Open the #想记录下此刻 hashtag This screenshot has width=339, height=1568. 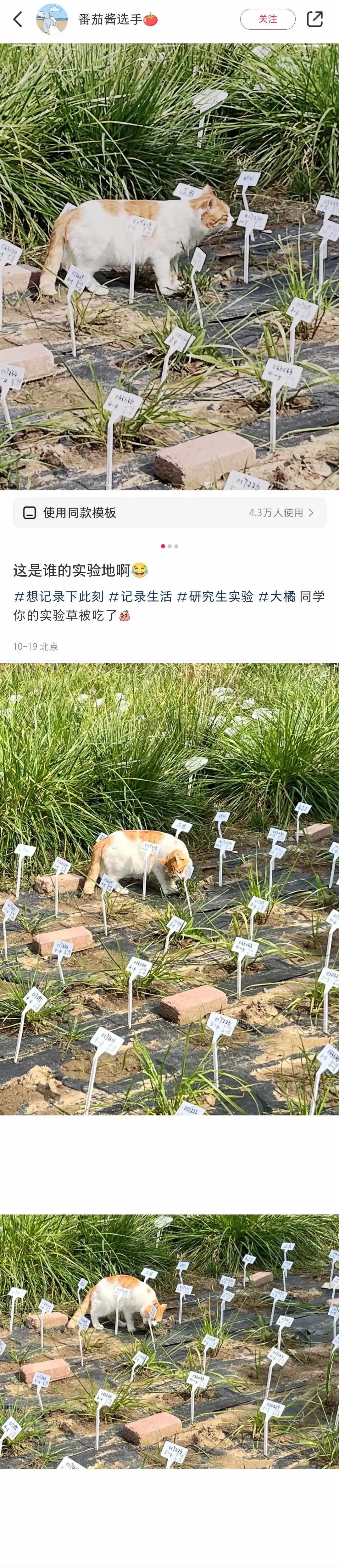point(58,596)
